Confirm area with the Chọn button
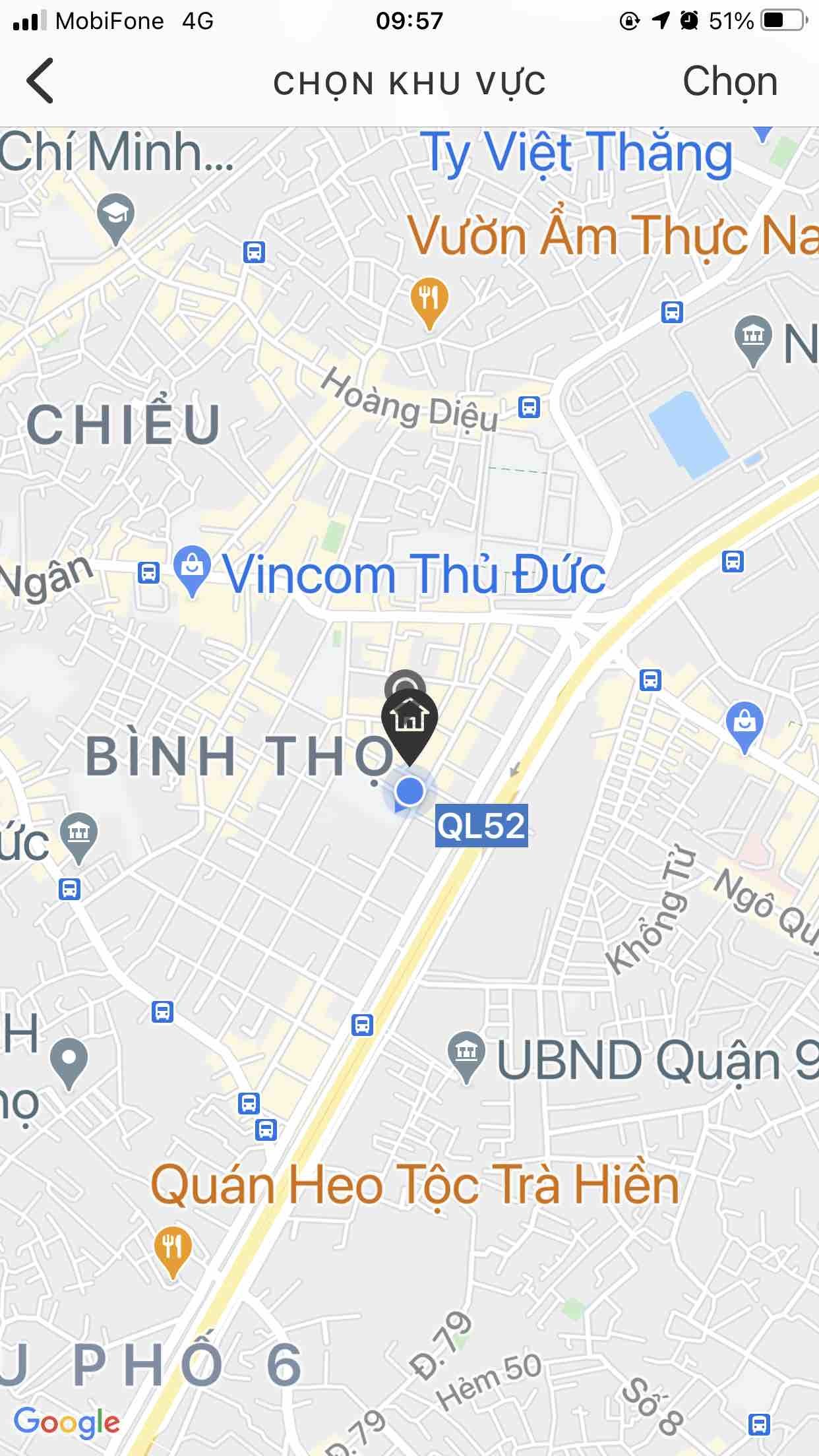Viewport: 819px width, 1456px height. tap(729, 82)
